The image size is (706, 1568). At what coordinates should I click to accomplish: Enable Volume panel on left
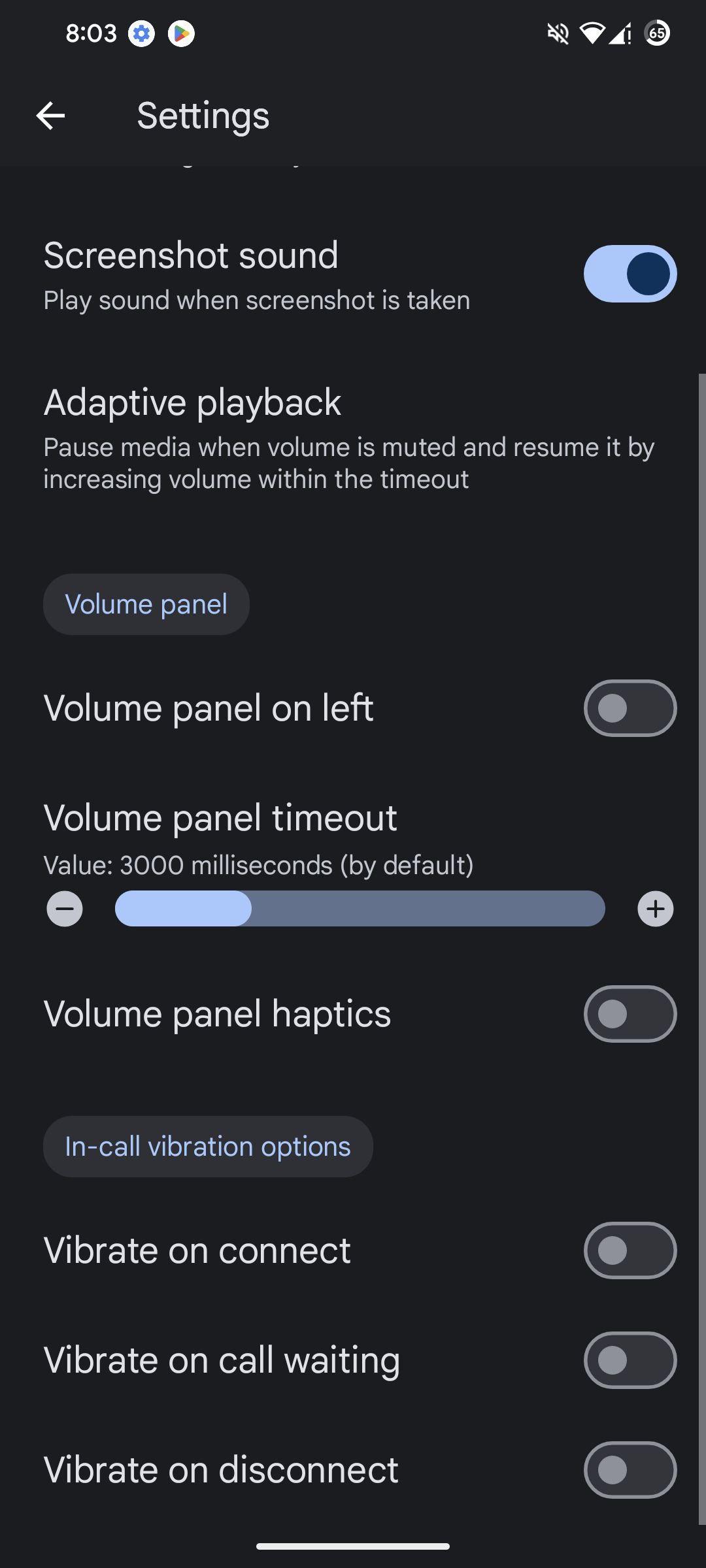[630, 708]
